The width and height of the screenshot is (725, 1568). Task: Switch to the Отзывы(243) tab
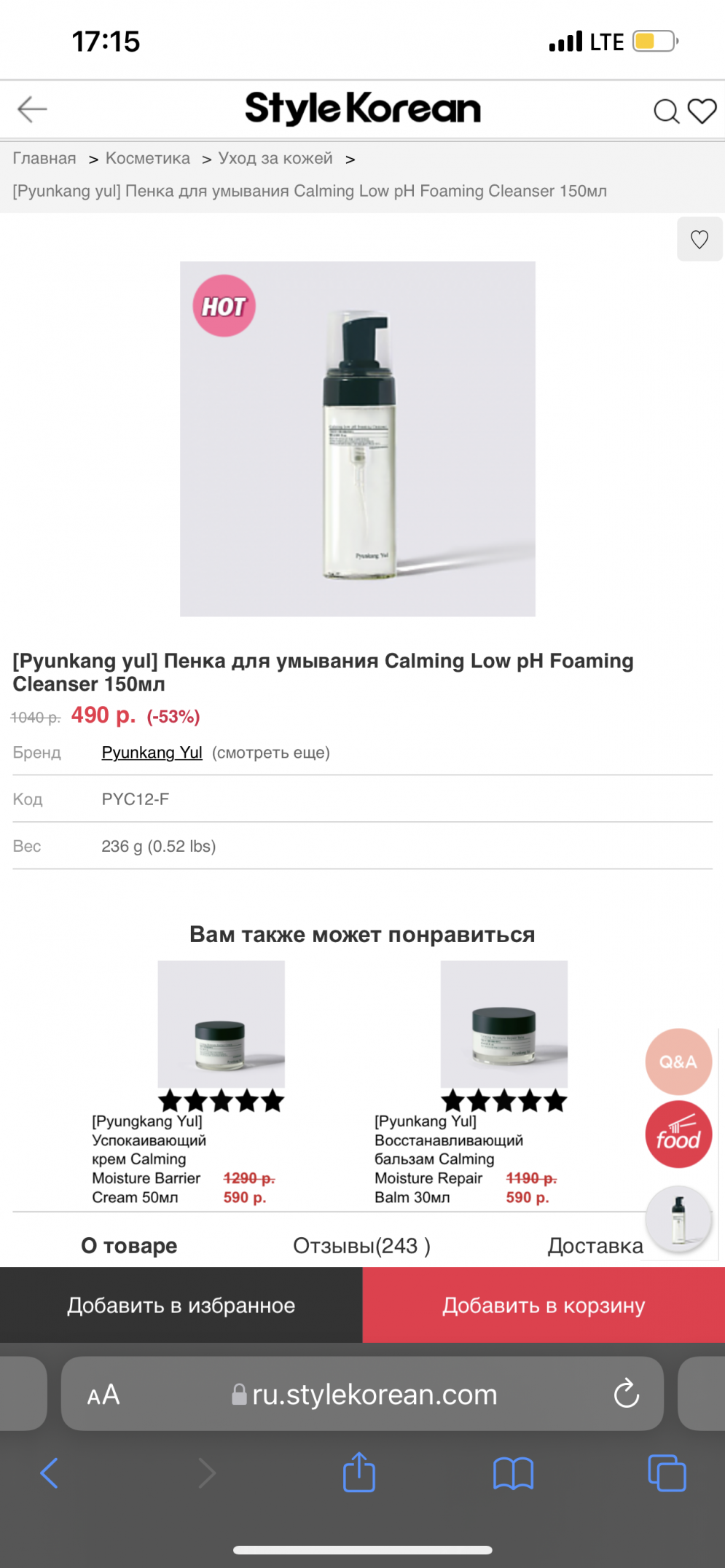click(361, 1246)
